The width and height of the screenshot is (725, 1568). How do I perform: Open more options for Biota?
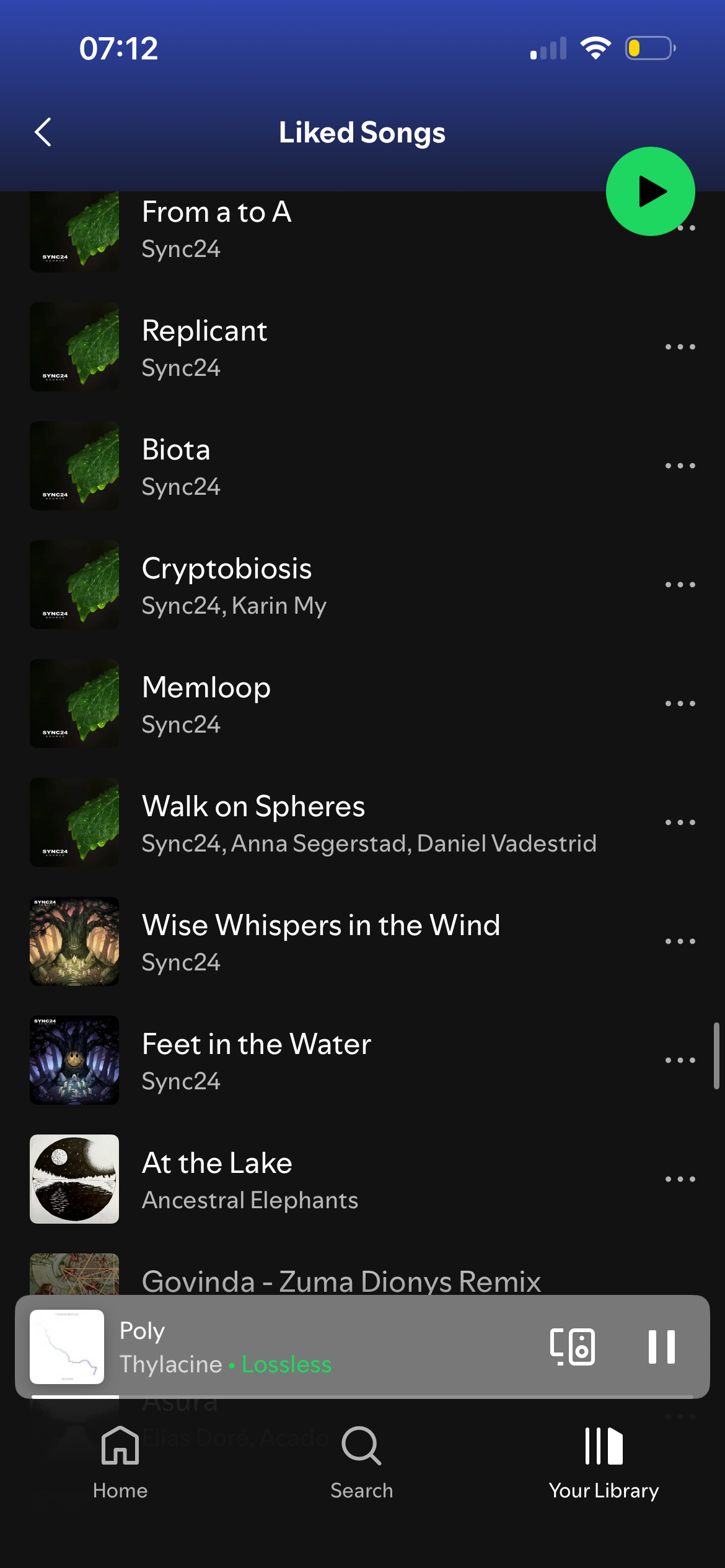click(x=680, y=466)
